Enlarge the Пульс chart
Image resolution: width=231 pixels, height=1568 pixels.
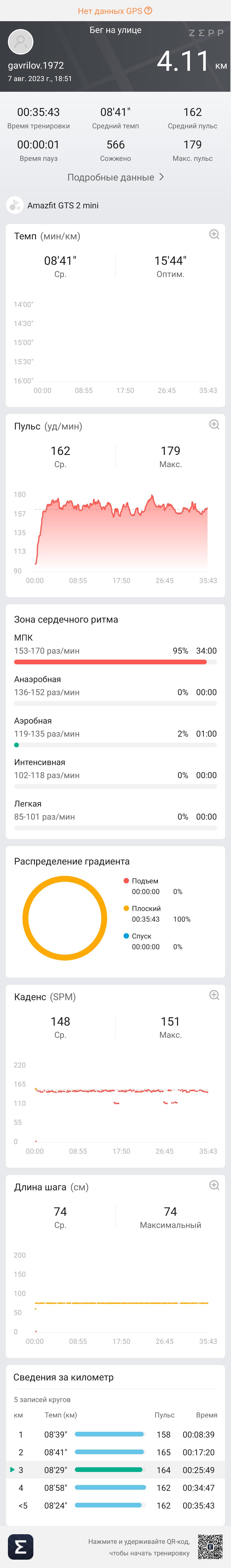[x=214, y=424]
